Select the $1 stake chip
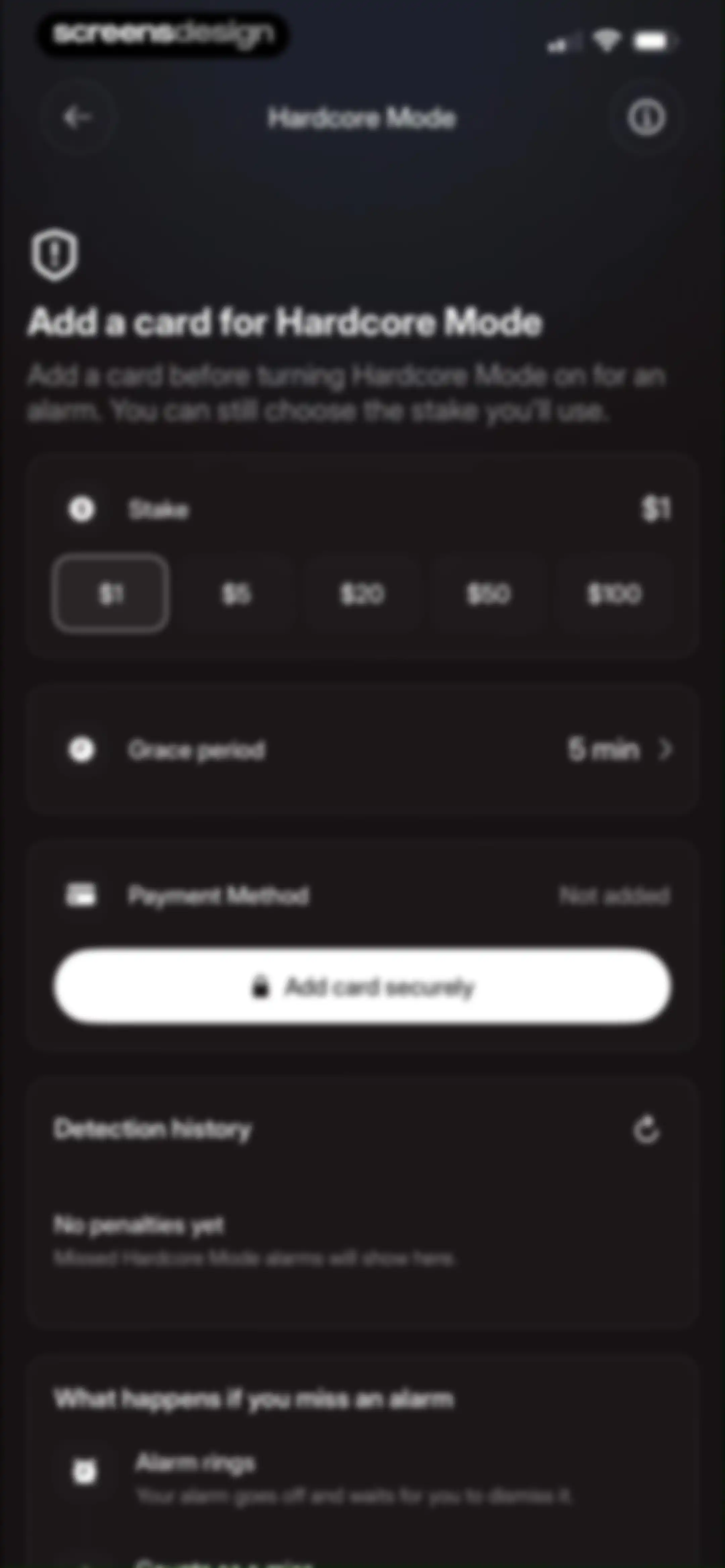725x1568 pixels. click(x=111, y=594)
